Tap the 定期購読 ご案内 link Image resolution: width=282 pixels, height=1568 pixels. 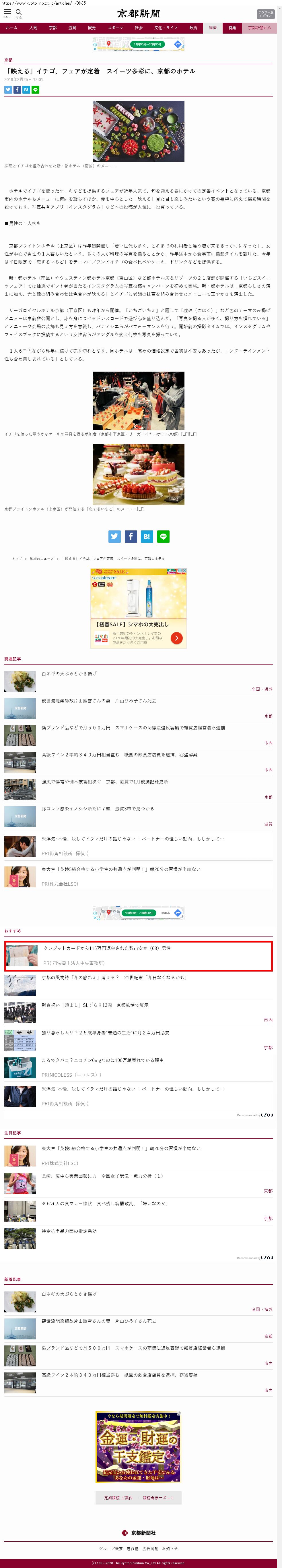pyautogui.click(x=118, y=1498)
